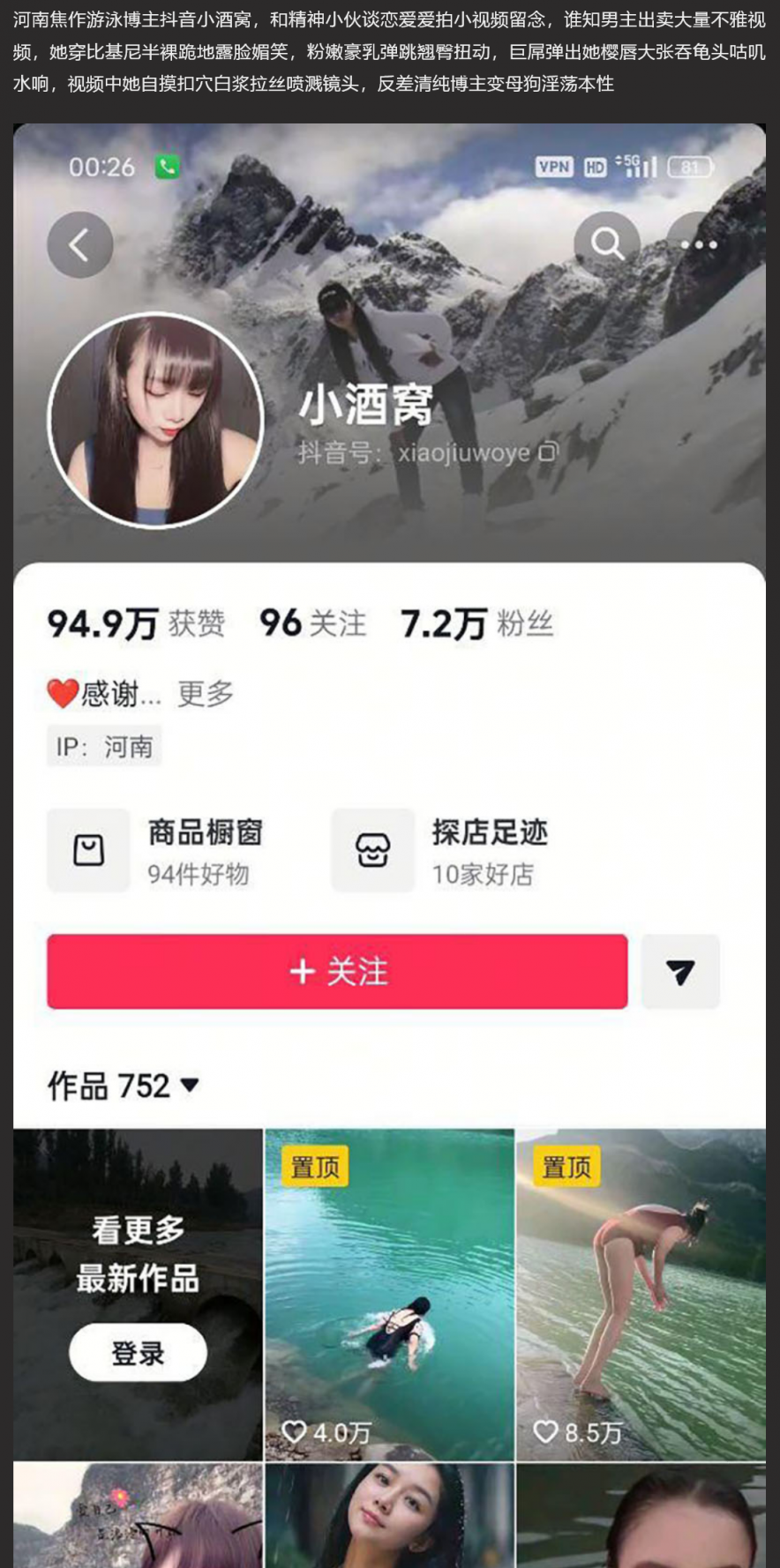
Task: Tap the green phone call status icon
Action: [x=168, y=166]
